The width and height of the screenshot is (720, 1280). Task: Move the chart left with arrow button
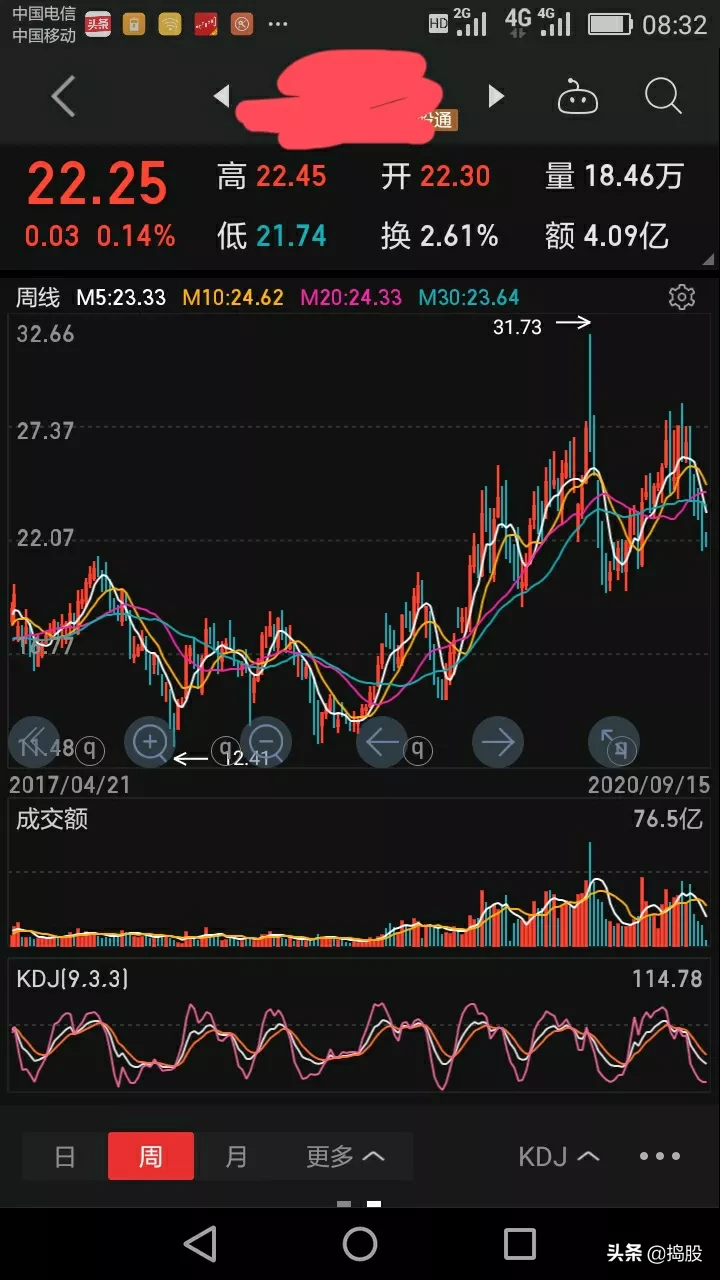pyautogui.click(x=382, y=743)
